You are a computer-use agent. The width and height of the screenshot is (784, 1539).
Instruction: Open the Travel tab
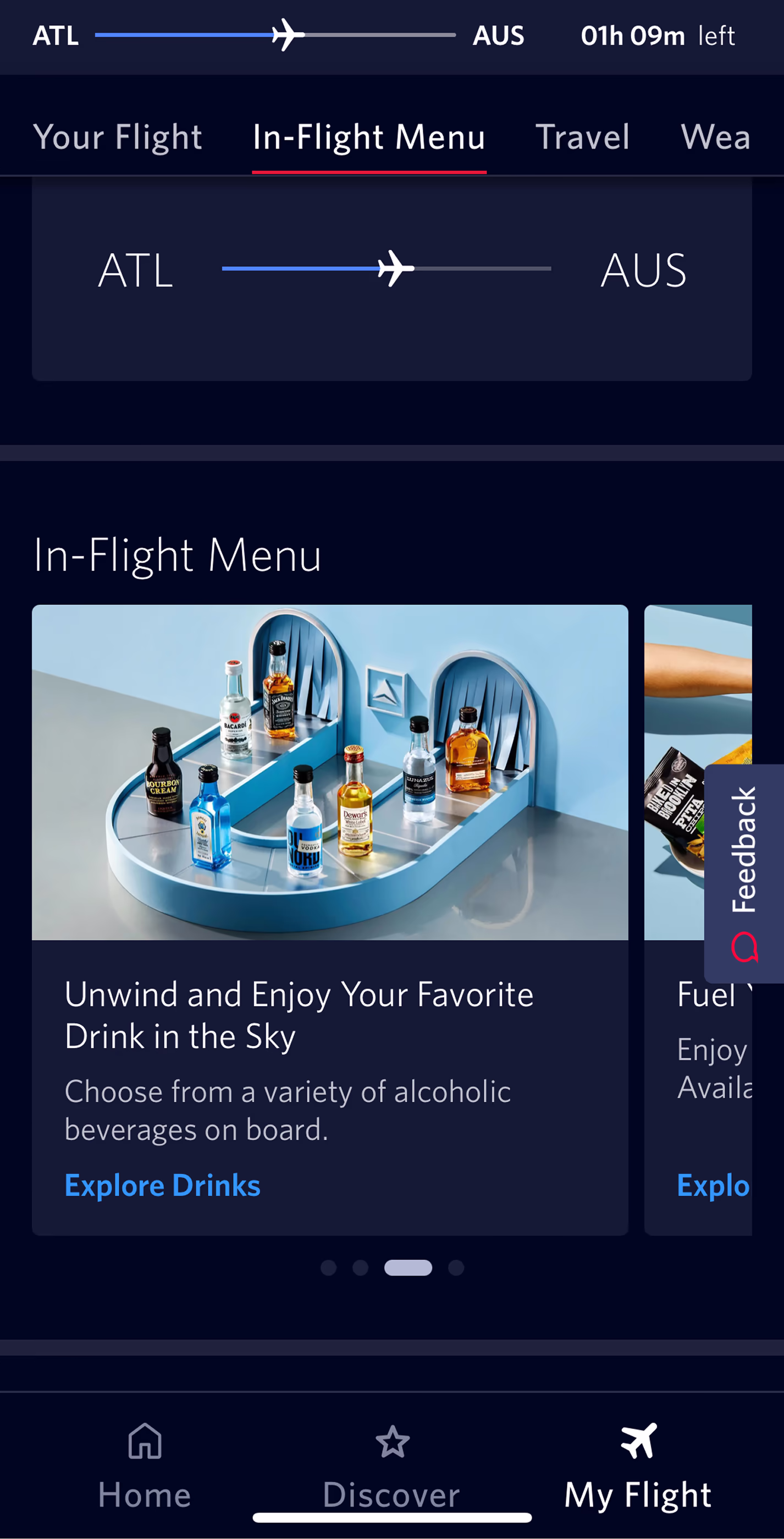582,137
